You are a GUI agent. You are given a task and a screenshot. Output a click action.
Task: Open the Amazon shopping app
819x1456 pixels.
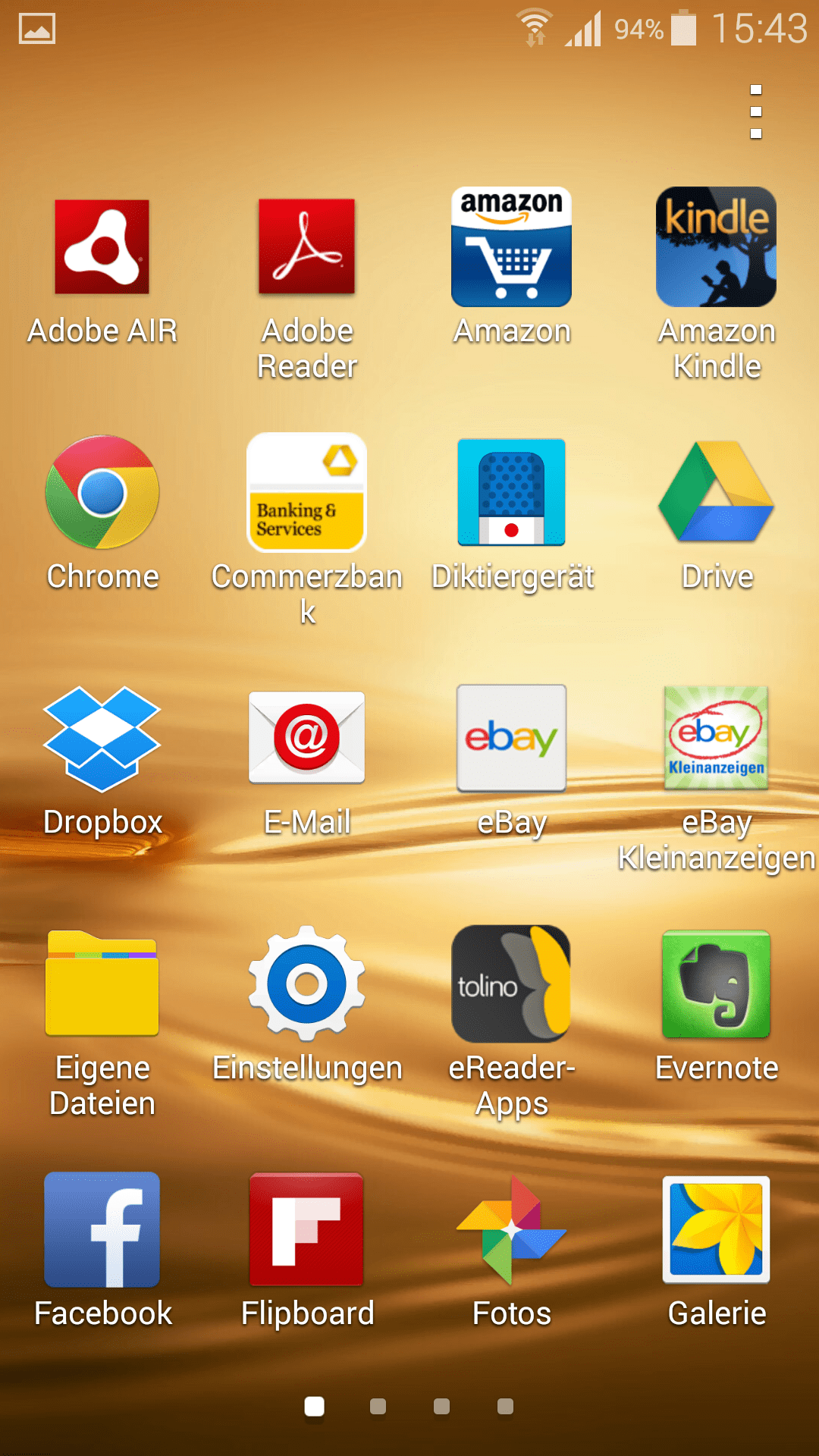pos(512,247)
